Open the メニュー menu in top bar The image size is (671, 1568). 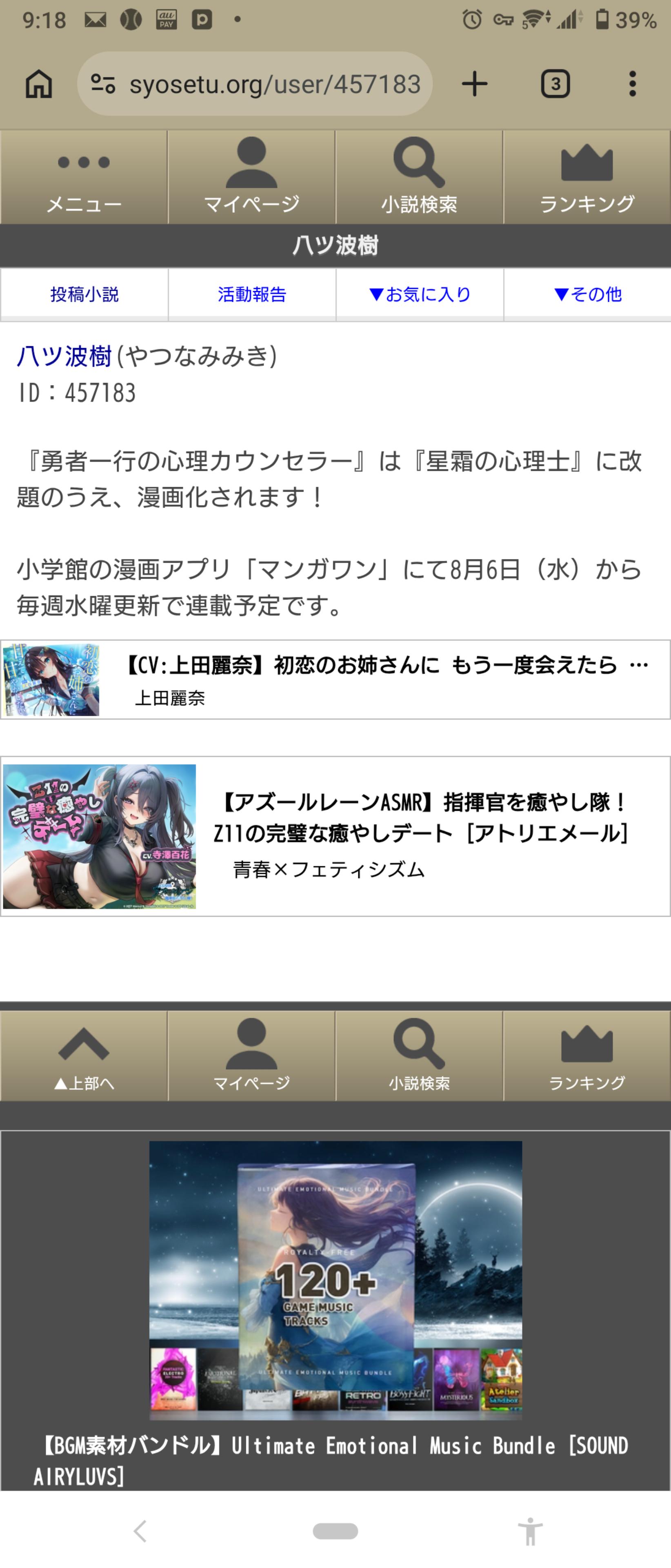[x=84, y=177]
